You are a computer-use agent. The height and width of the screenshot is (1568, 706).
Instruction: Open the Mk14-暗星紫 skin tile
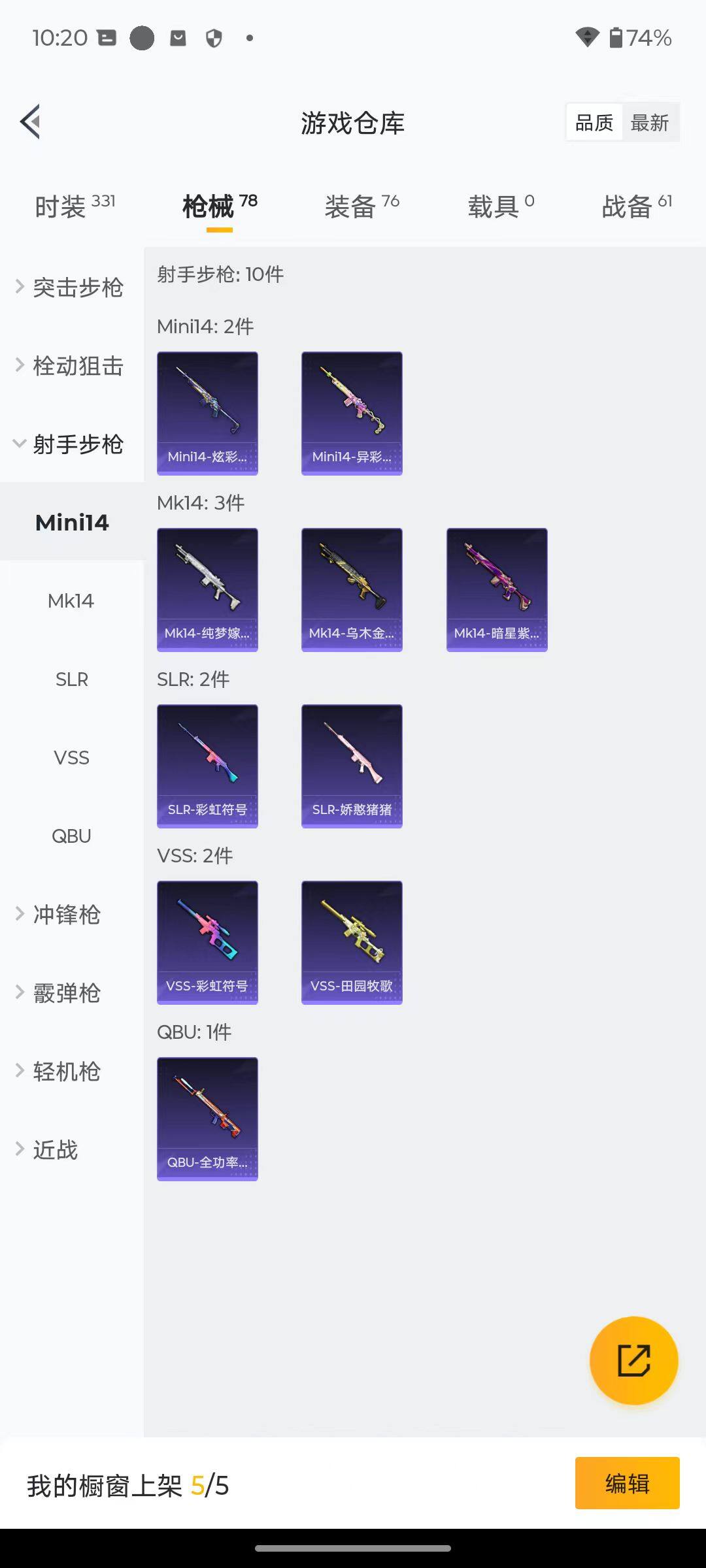click(497, 589)
